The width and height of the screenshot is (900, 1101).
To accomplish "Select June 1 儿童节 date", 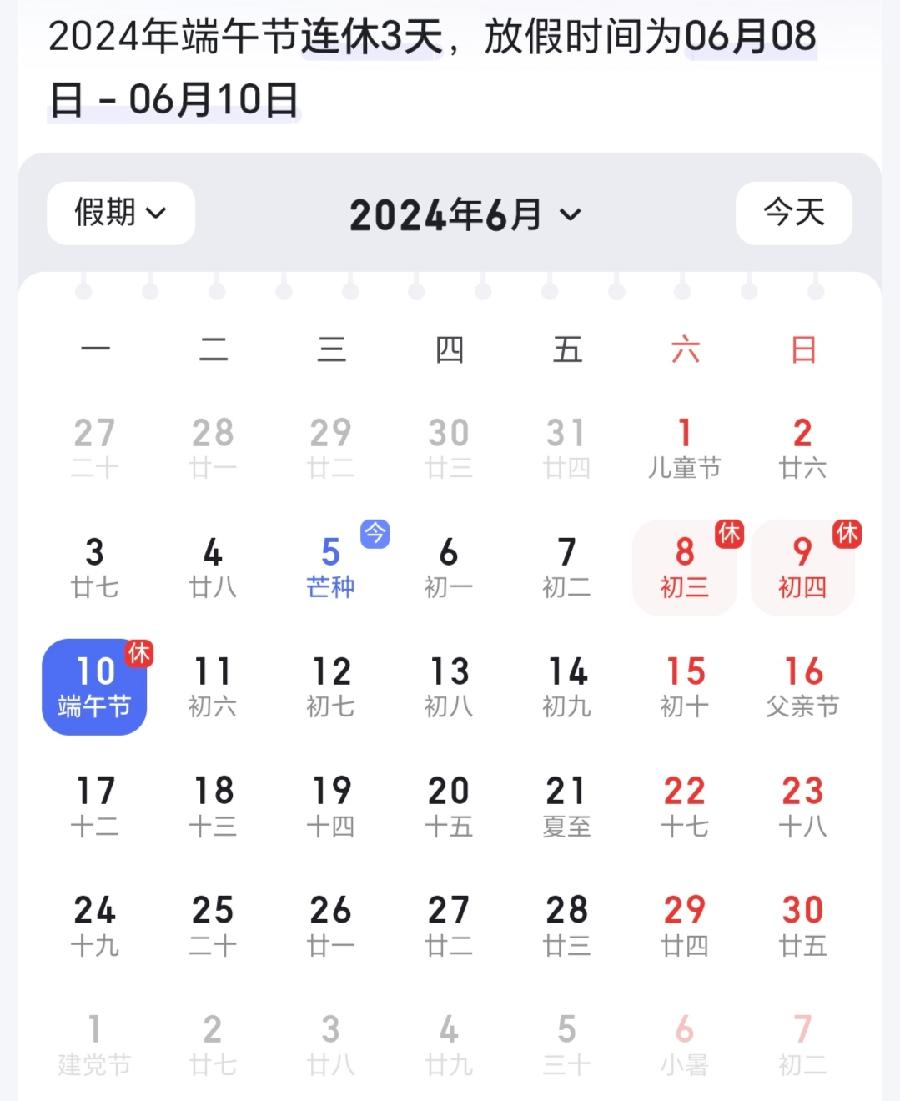I will pyautogui.click(x=685, y=448).
